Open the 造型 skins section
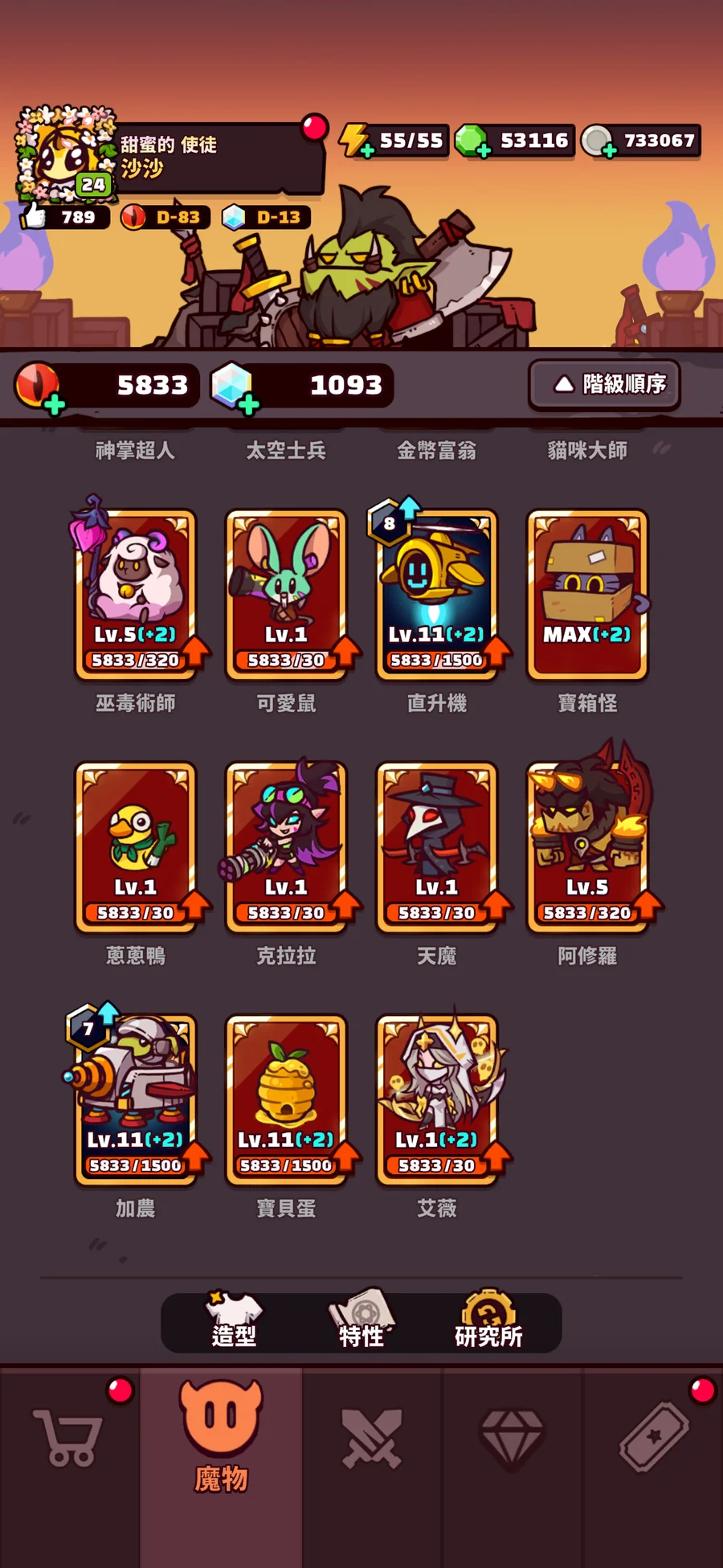This screenshot has height=1568, width=723. (234, 1322)
